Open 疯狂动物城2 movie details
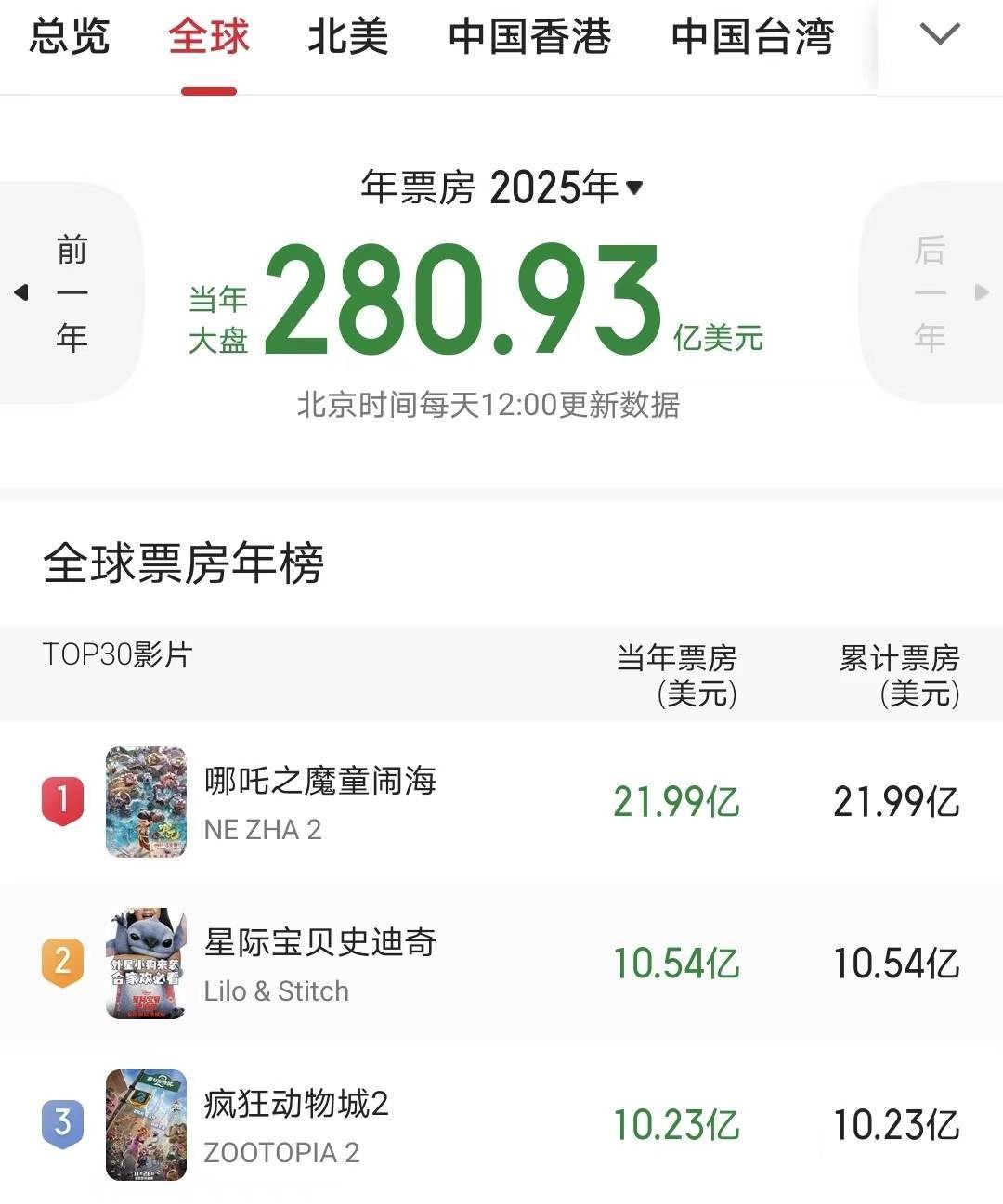This screenshot has height=1204, width=1003. click(x=297, y=1124)
